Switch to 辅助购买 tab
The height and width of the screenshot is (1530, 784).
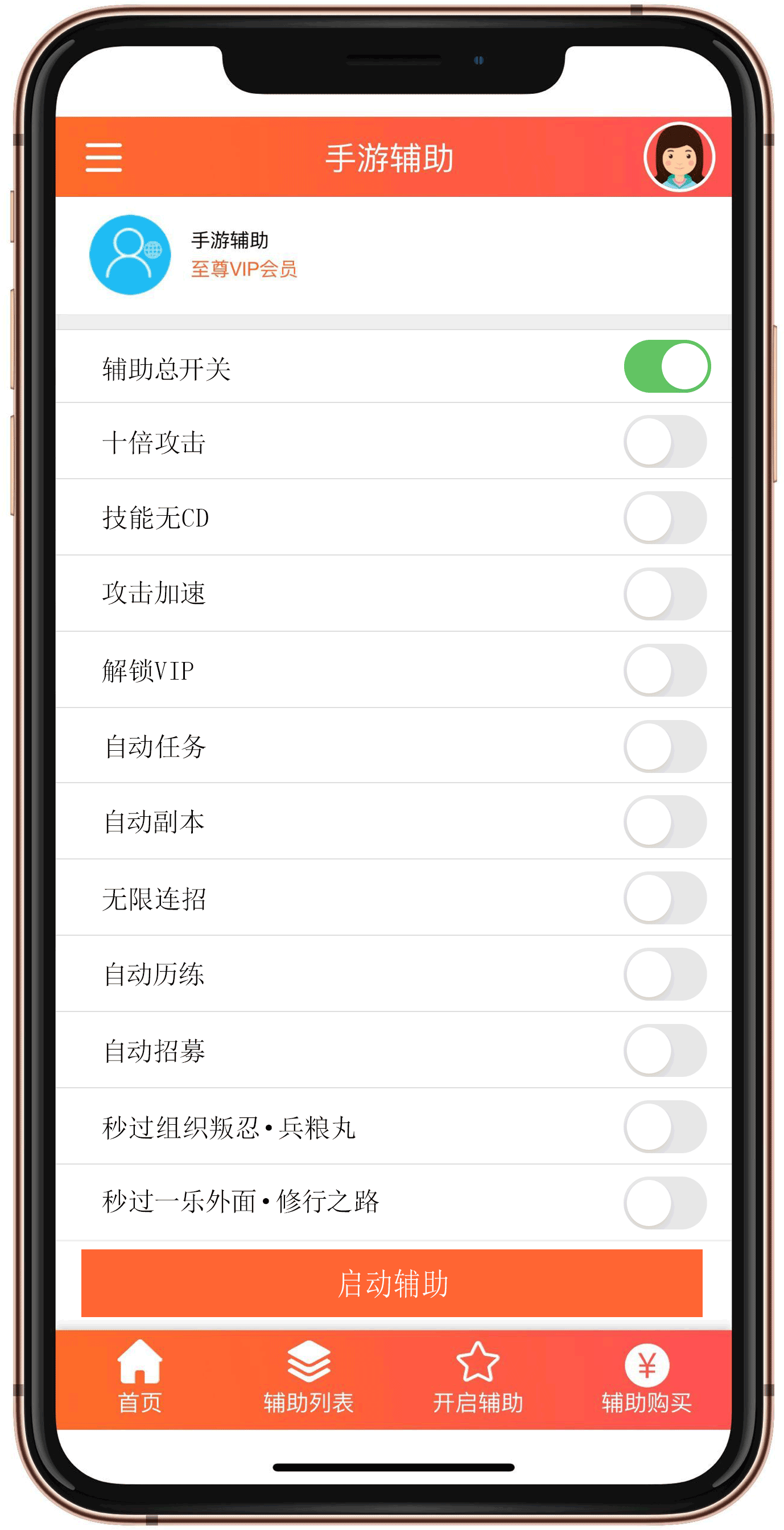(x=647, y=1377)
